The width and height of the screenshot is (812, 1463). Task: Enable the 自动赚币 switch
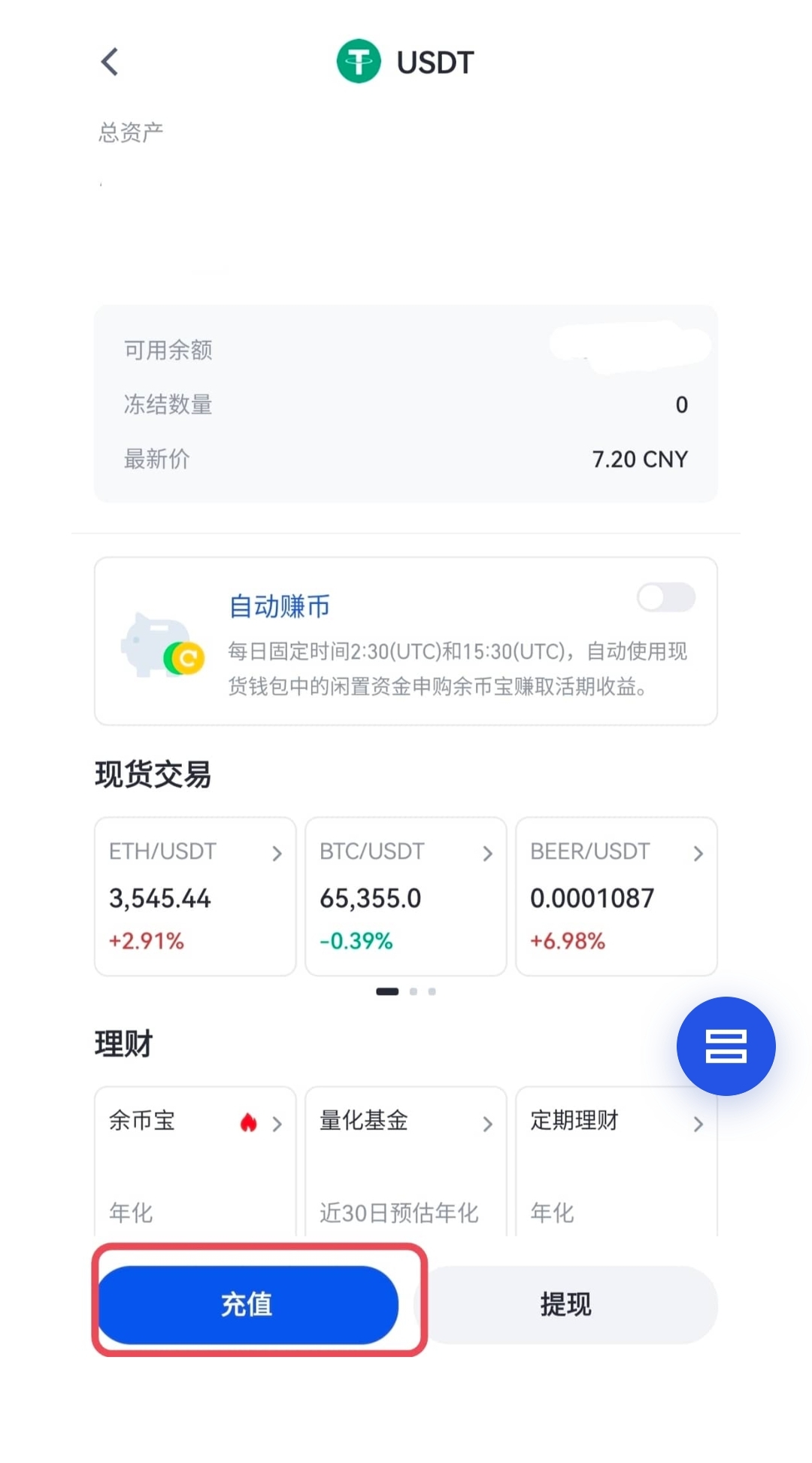coord(665,598)
